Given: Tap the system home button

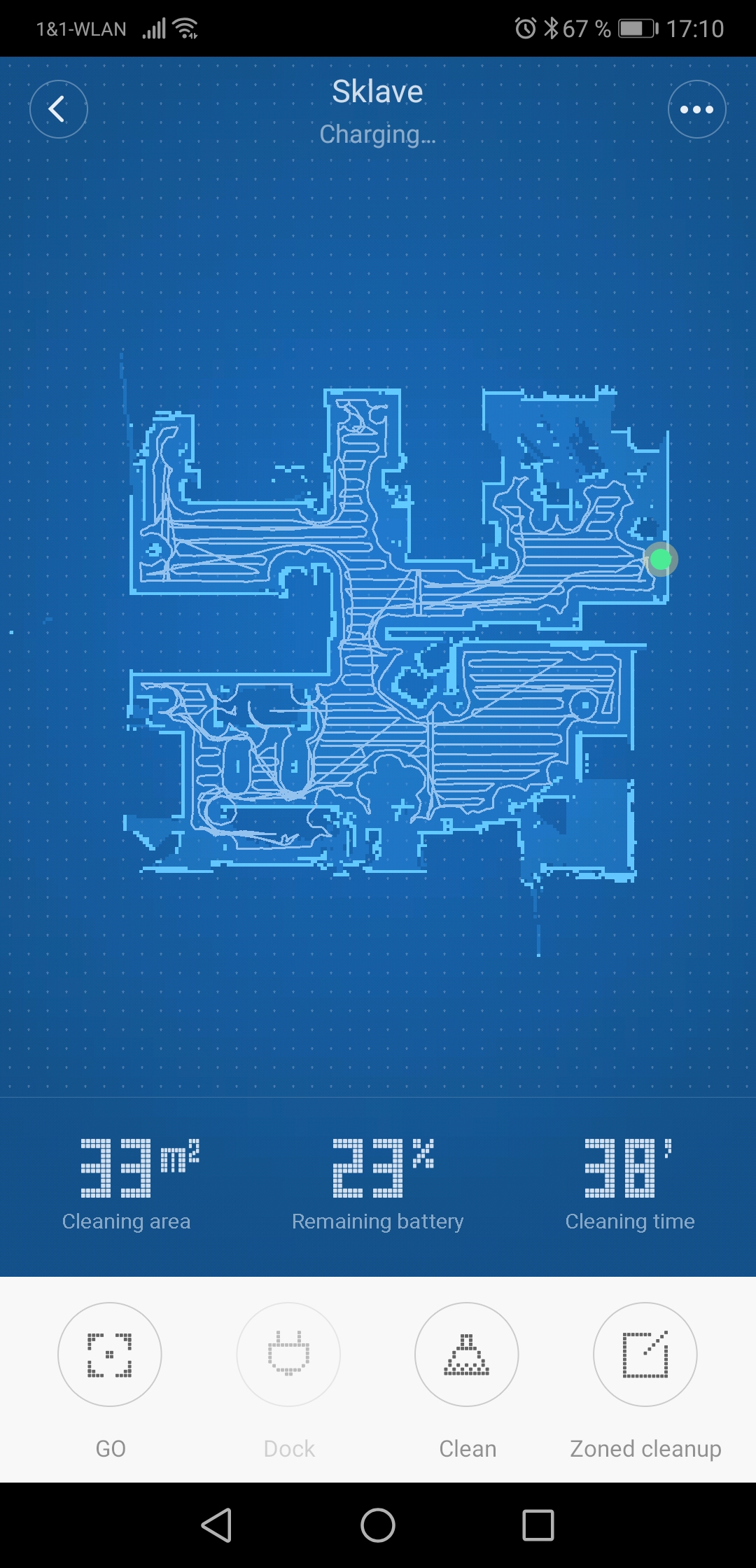Looking at the screenshot, I should [x=378, y=1525].
